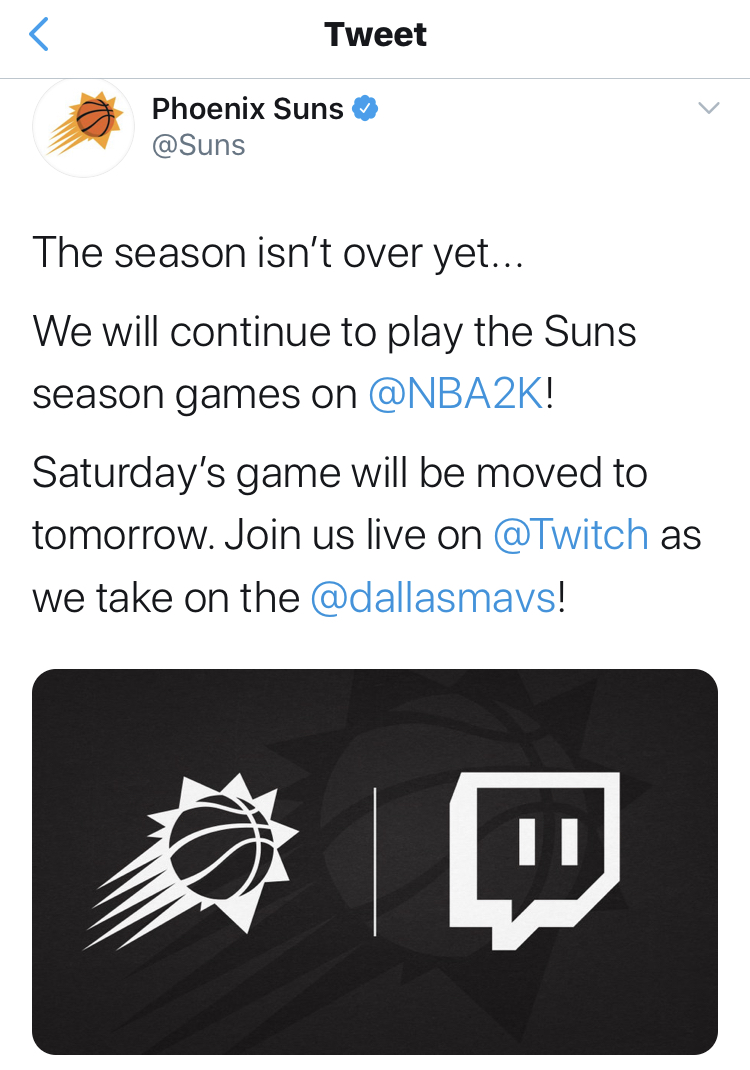Open the Phoenix Suns profile picture

coord(84,127)
